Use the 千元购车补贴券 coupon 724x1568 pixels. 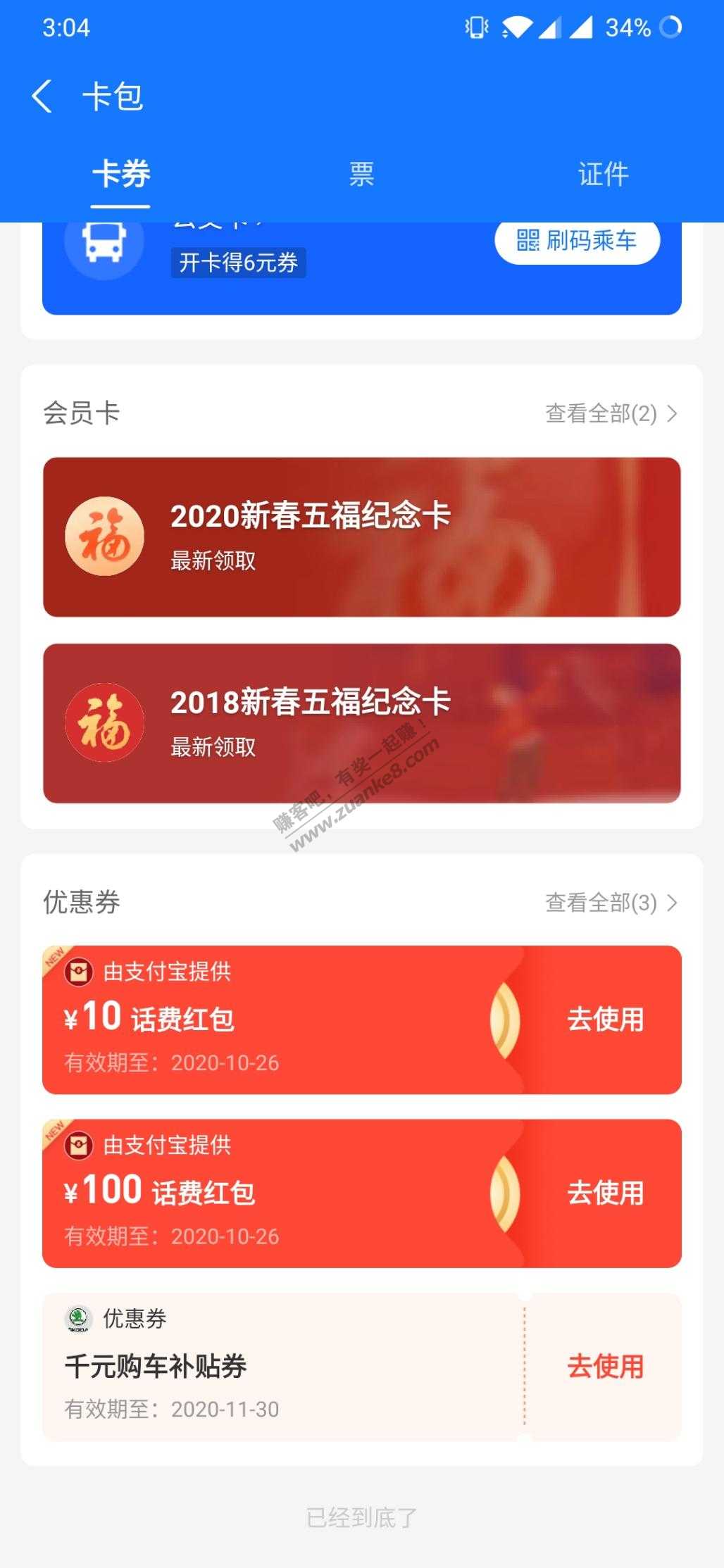tap(605, 1367)
